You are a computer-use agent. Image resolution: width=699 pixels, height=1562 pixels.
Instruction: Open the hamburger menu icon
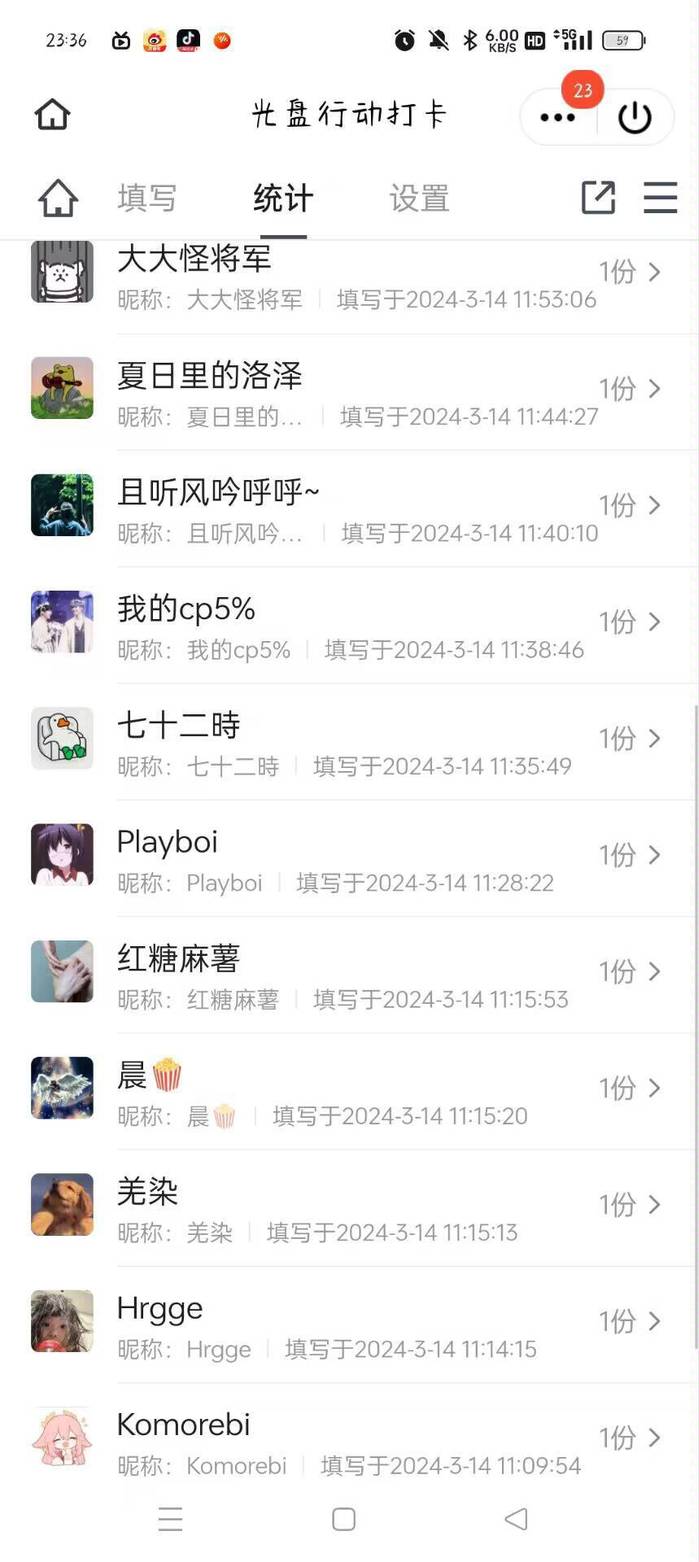(x=660, y=197)
